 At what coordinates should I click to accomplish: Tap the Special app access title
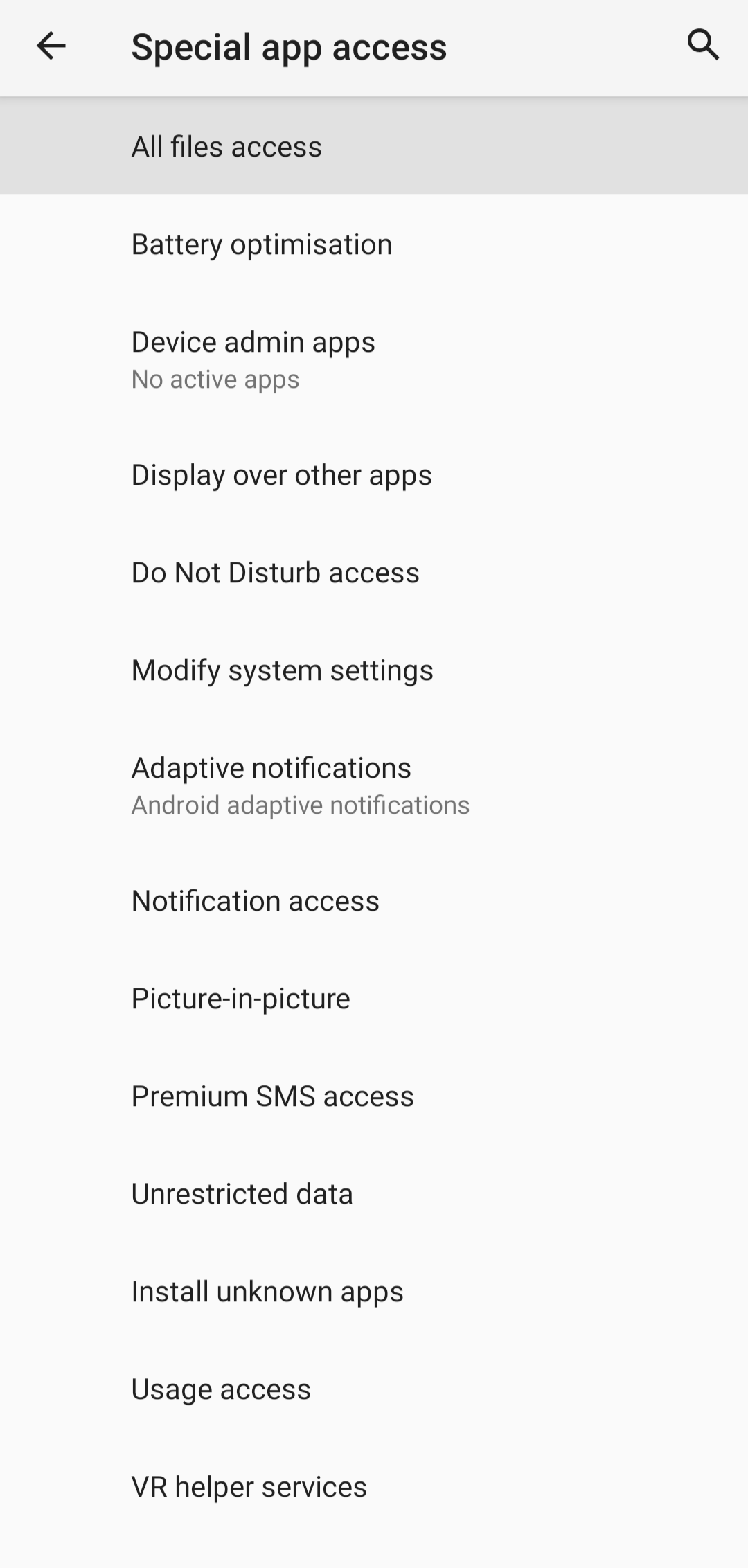coord(289,46)
